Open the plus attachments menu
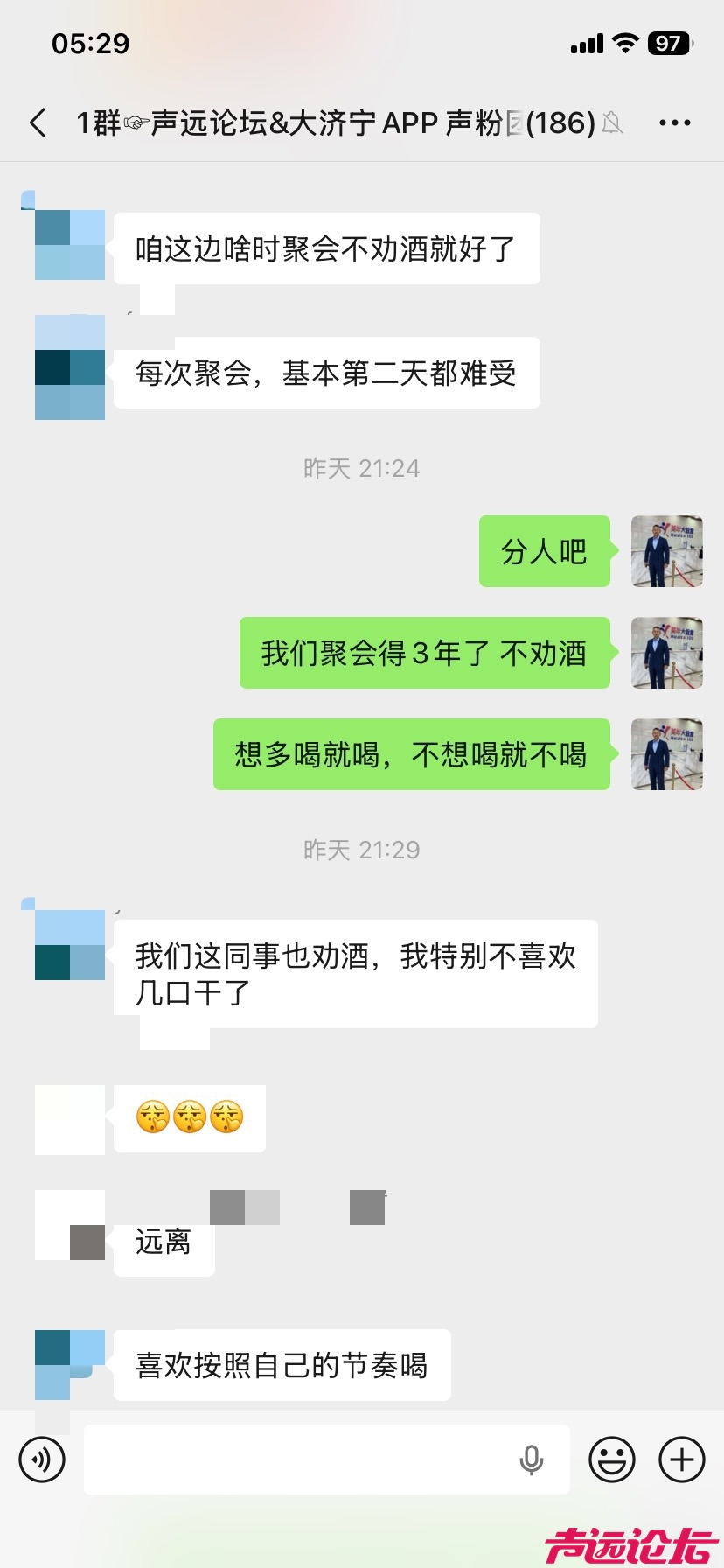Screen dimensions: 724x1568 (681, 1459)
